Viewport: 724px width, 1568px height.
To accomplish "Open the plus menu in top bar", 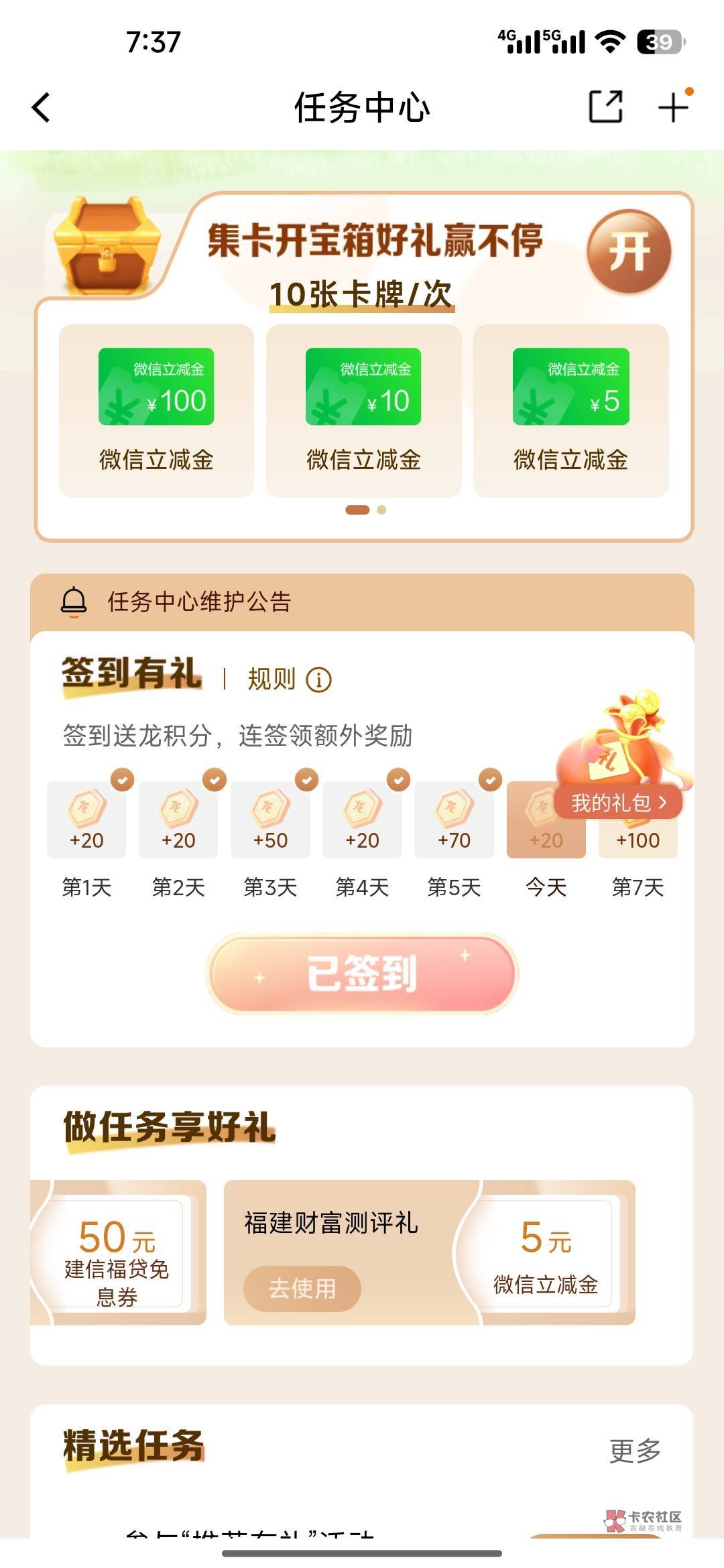I will pyautogui.click(x=674, y=107).
